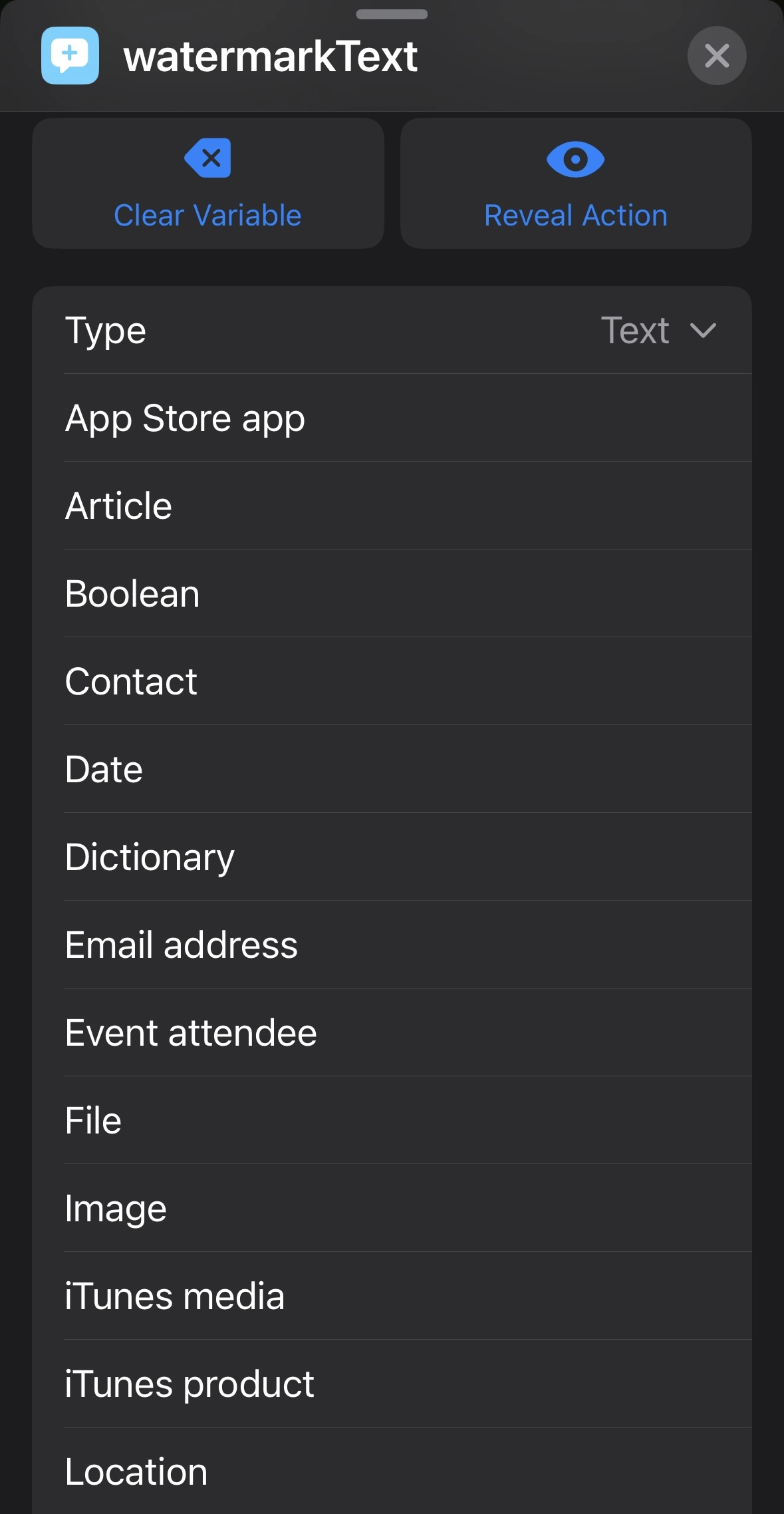Select Boolean type
The image size is (784, 1514).
click(x=392, y=594)
